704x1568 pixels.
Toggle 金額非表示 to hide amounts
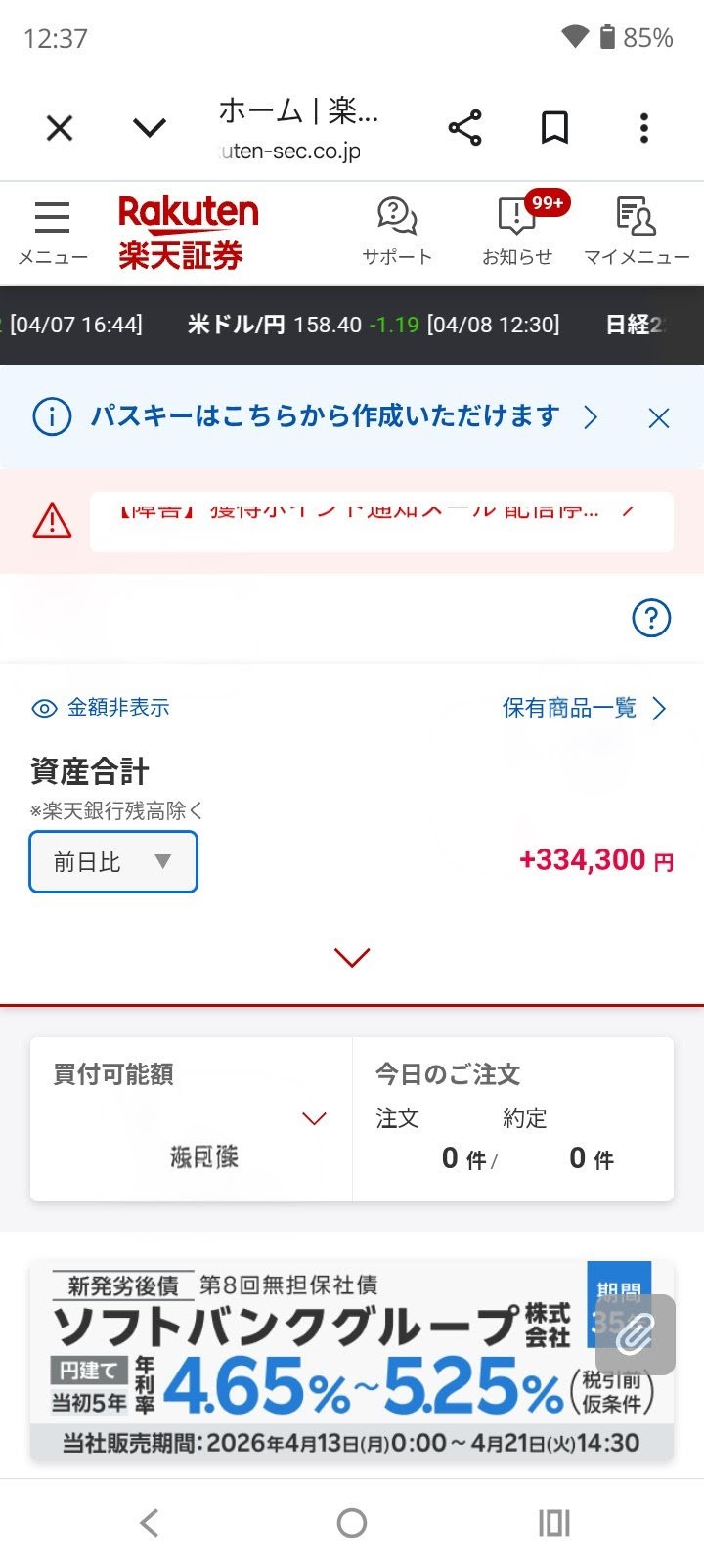pos(101,708)
